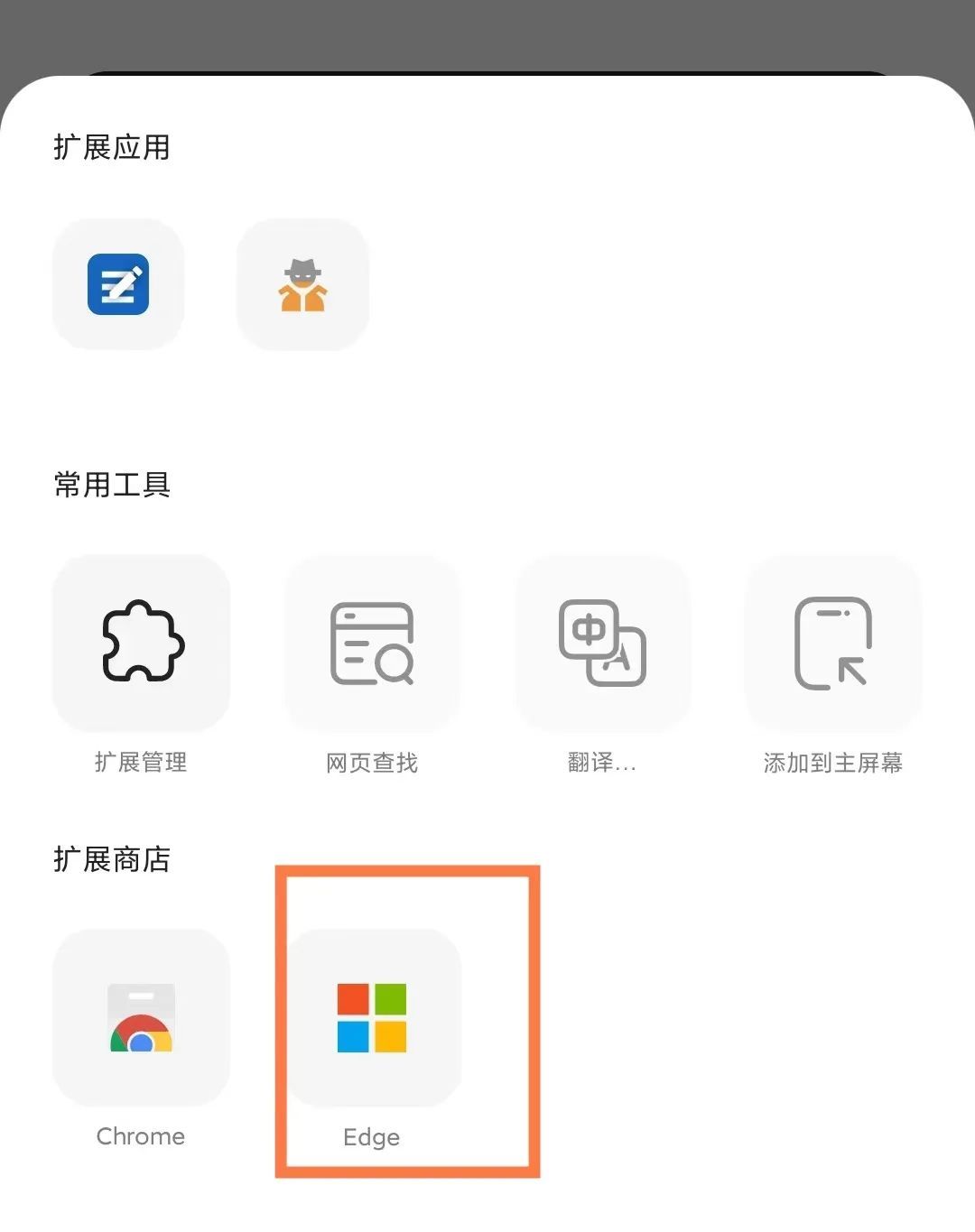Open the blue pencil extension app
The height and width of the screenshot is (1232, 975).
[118, 284]
